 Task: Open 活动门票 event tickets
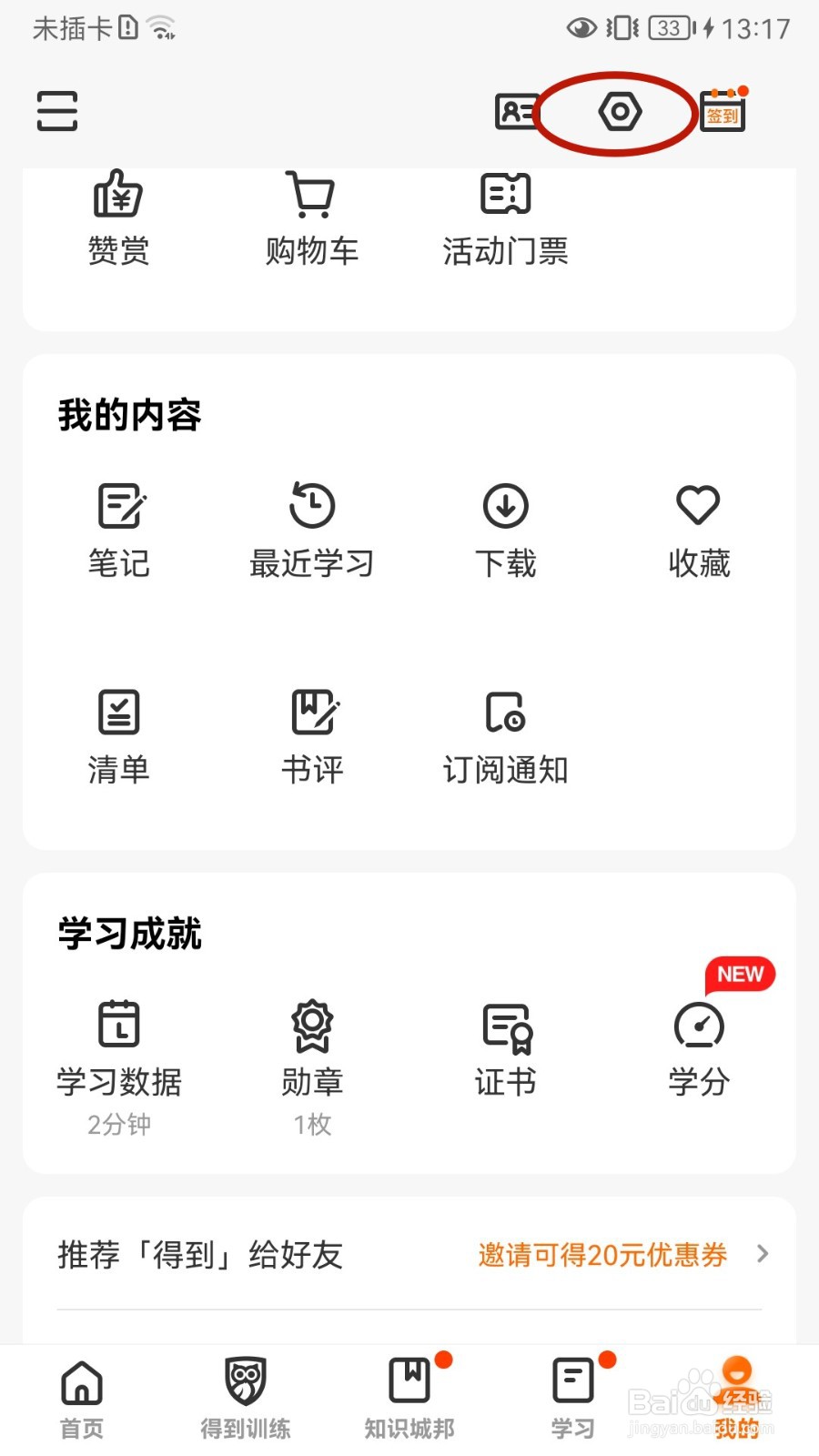(x=505, y=218)
